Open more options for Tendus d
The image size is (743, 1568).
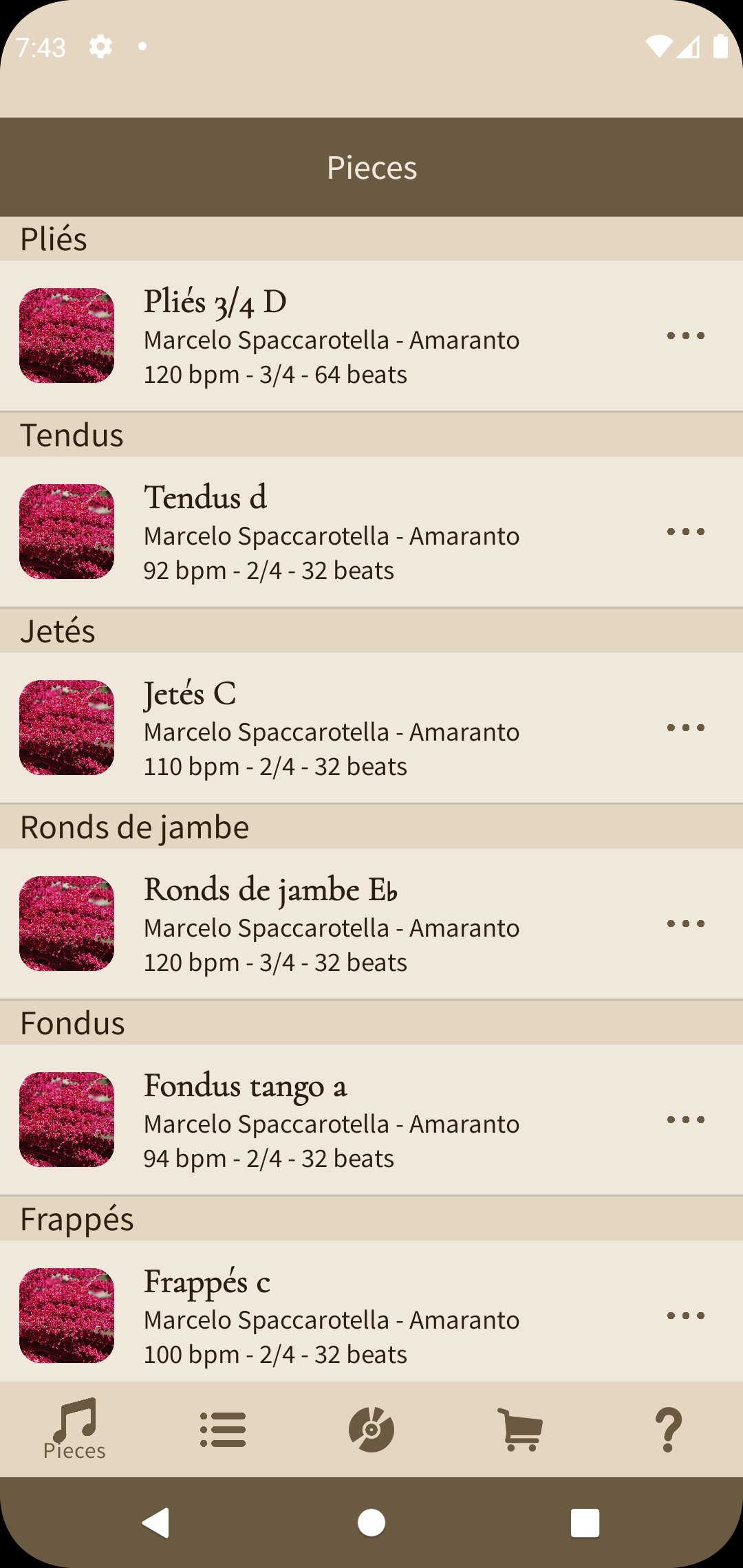click(686, 532)
